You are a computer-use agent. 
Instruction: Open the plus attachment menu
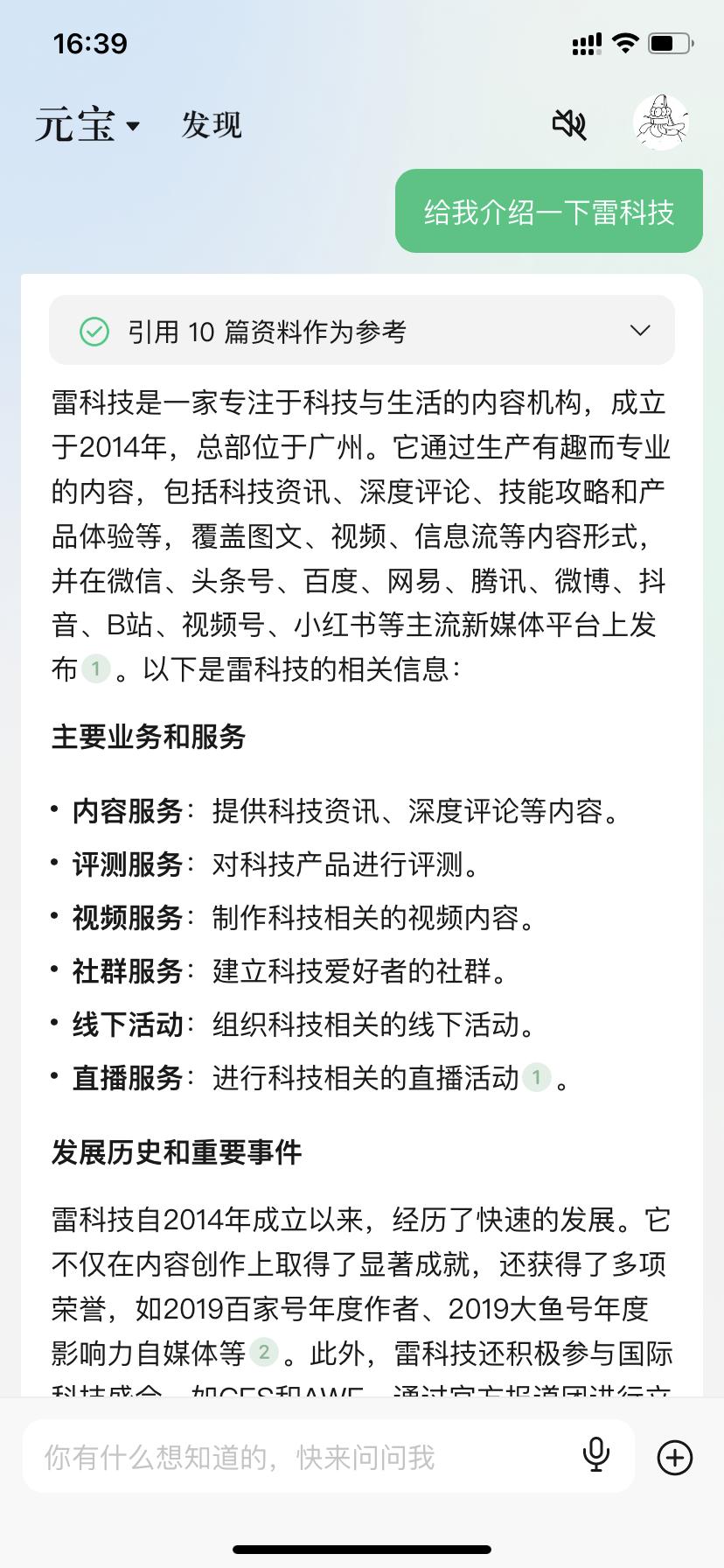pyautogui.click(x=674, y=1457)
